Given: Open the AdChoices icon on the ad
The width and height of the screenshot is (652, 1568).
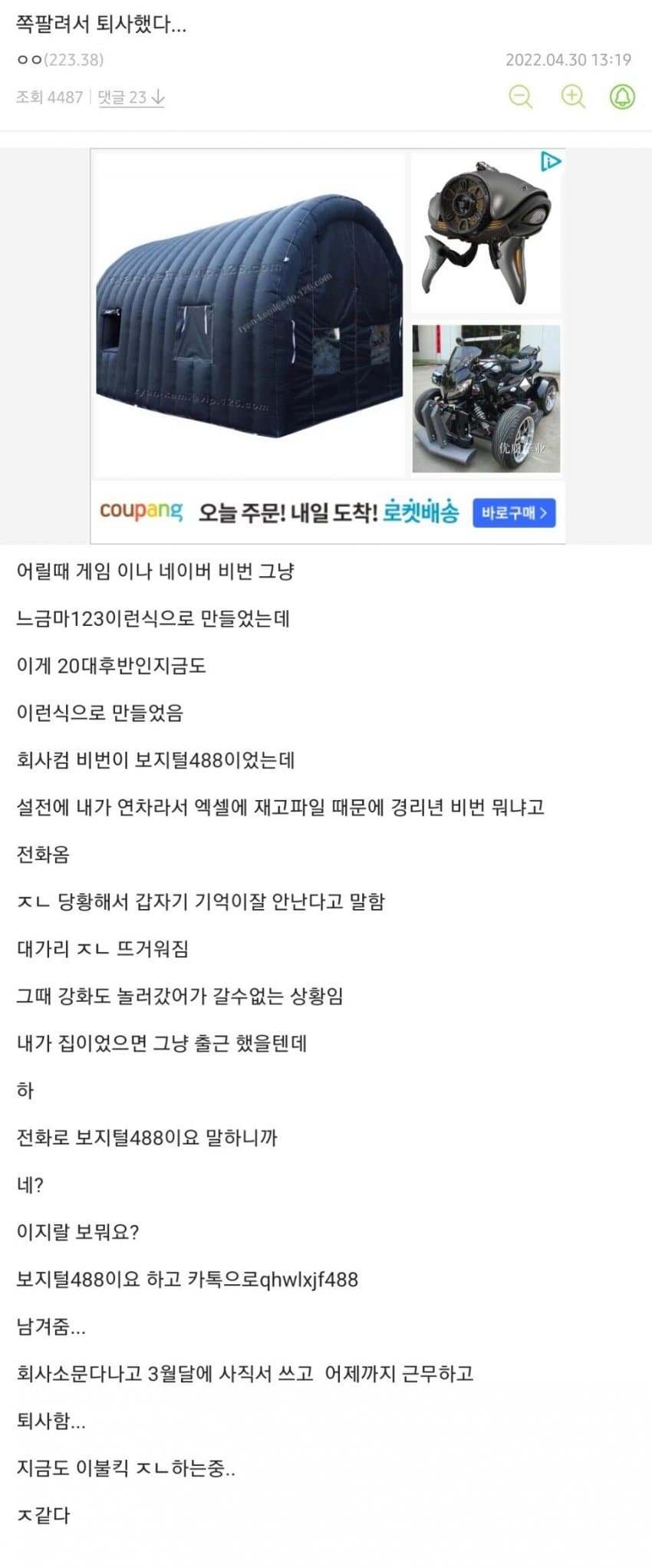Looking at the screenshot, I should click(x=551, y=161).
